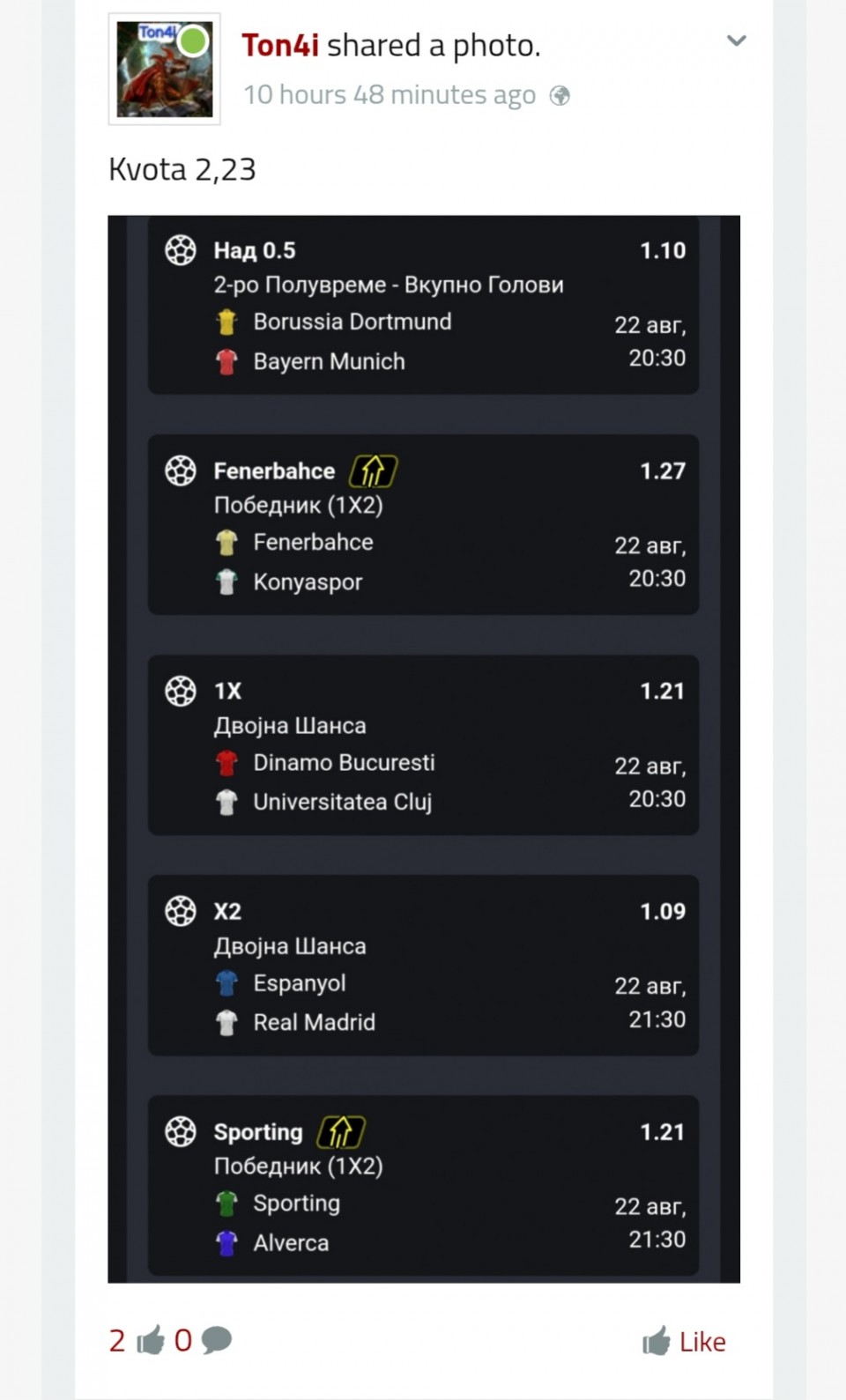Open the post timestamp link
Viewport: 846px width, 1400px height.
pyautogui.click(x=390, y=95)
